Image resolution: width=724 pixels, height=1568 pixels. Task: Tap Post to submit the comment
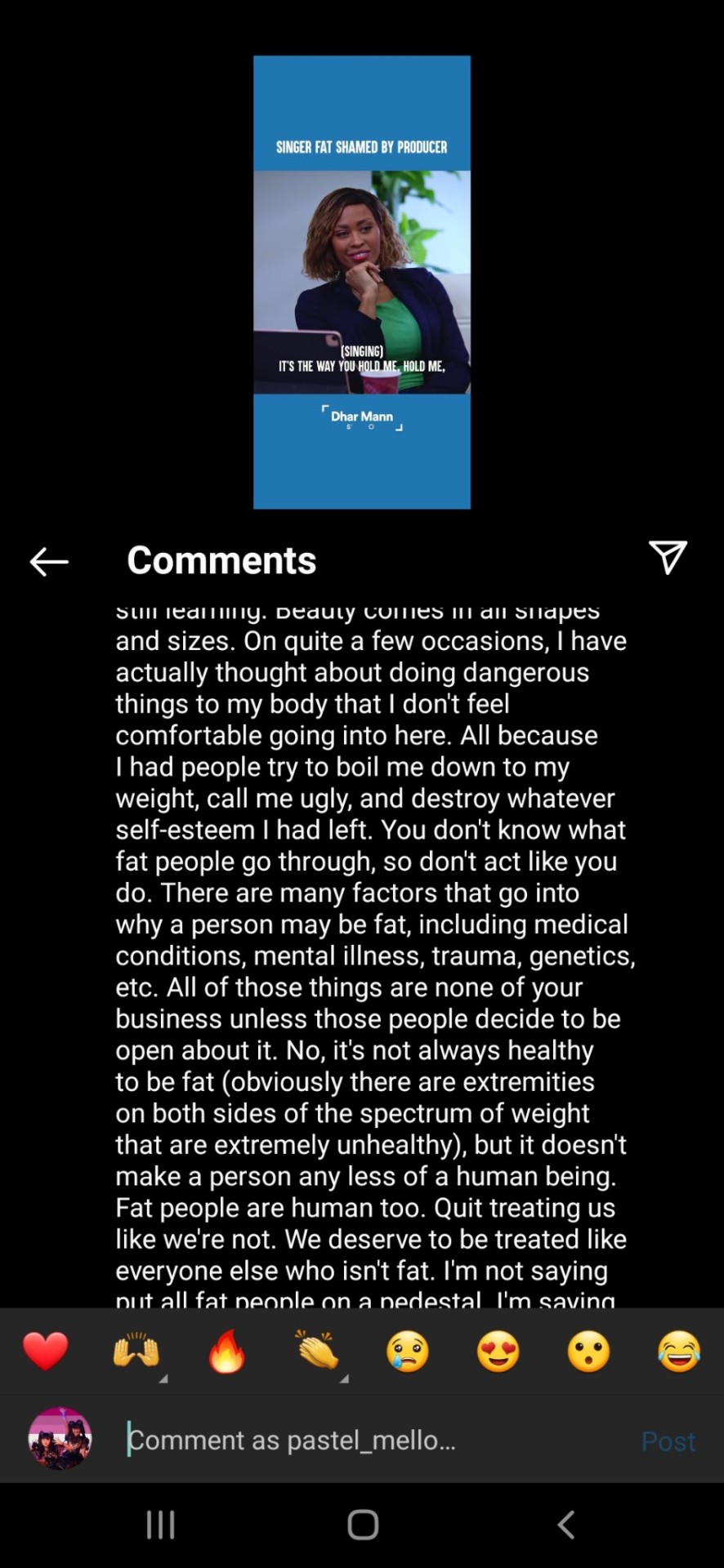[x=668, y=1441]
